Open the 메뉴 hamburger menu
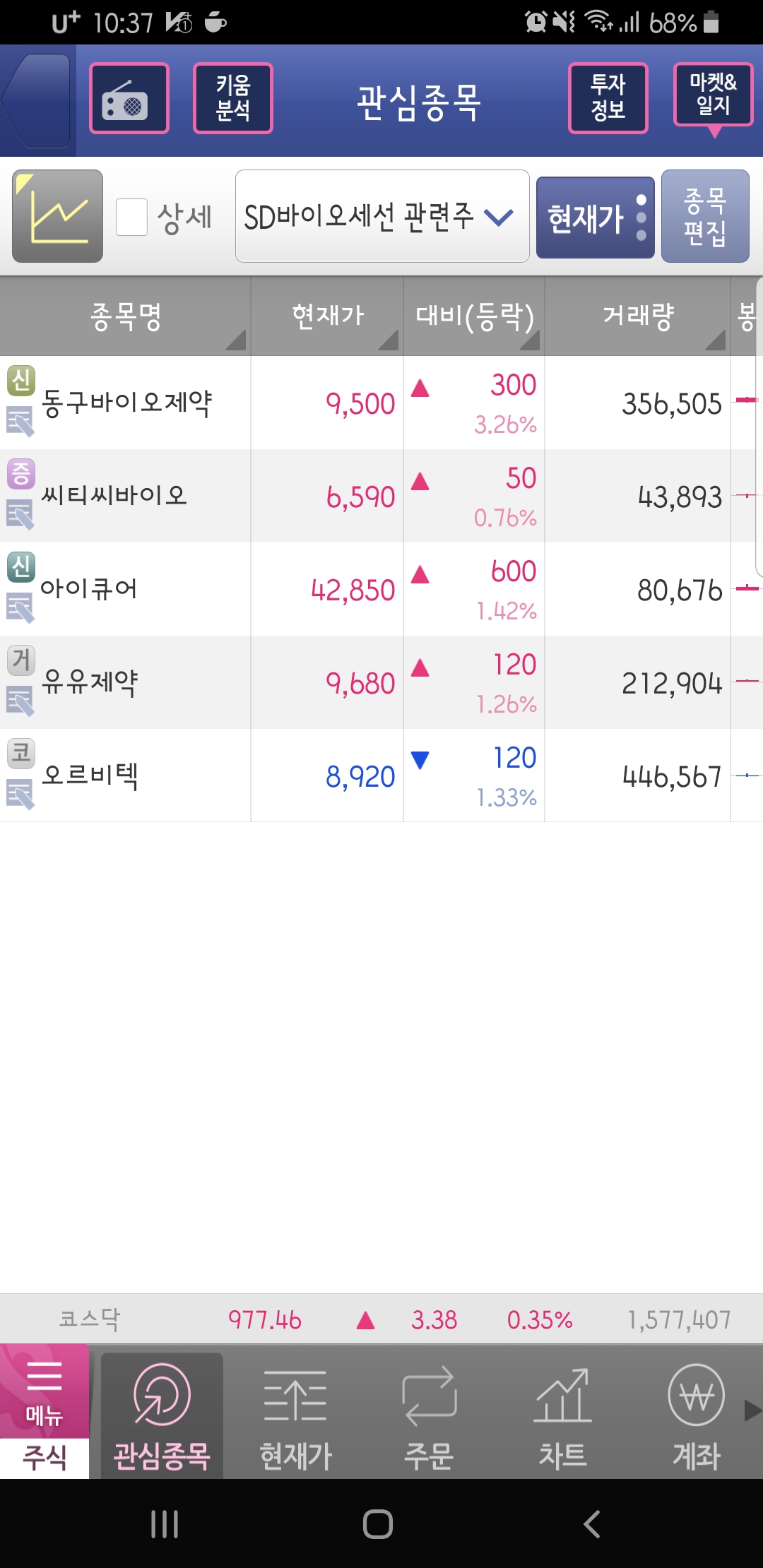Viewport: 763px width, 1568px height. (x=45, y=1391)
